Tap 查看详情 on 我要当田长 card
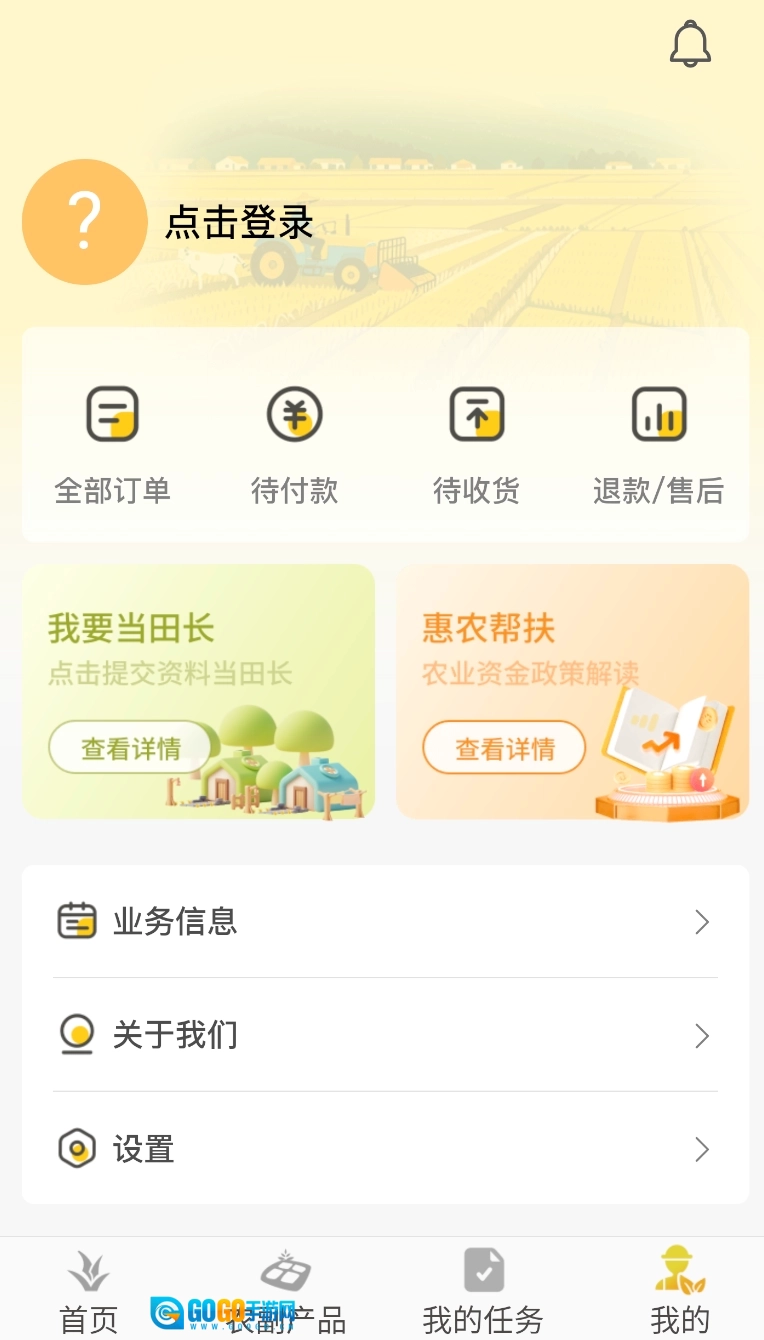Viewport: 764px width, 1340px height. [131, 748]
